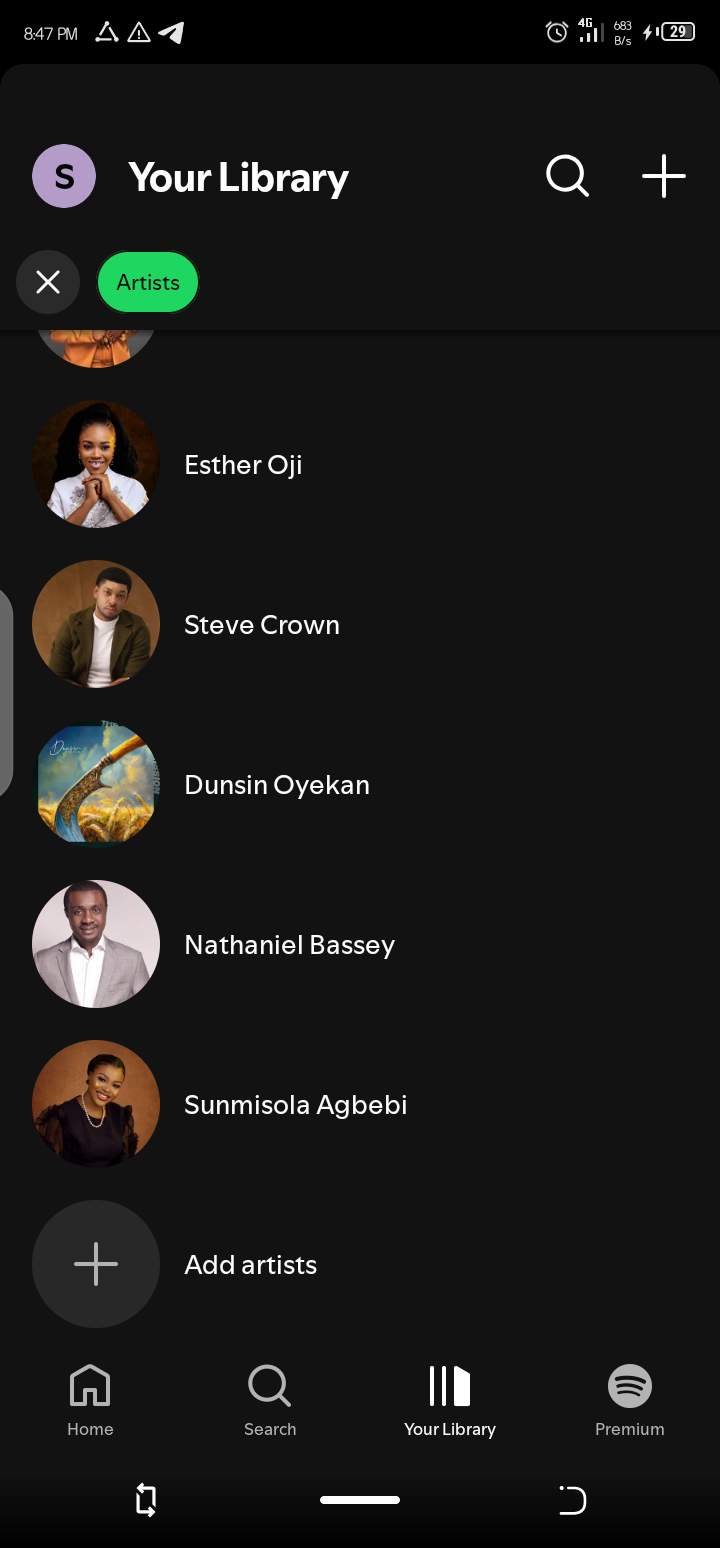The height and width of the screenshot is (1548, 720).
Task: Tap the plus icon to create new
Action: coord(664,176)
